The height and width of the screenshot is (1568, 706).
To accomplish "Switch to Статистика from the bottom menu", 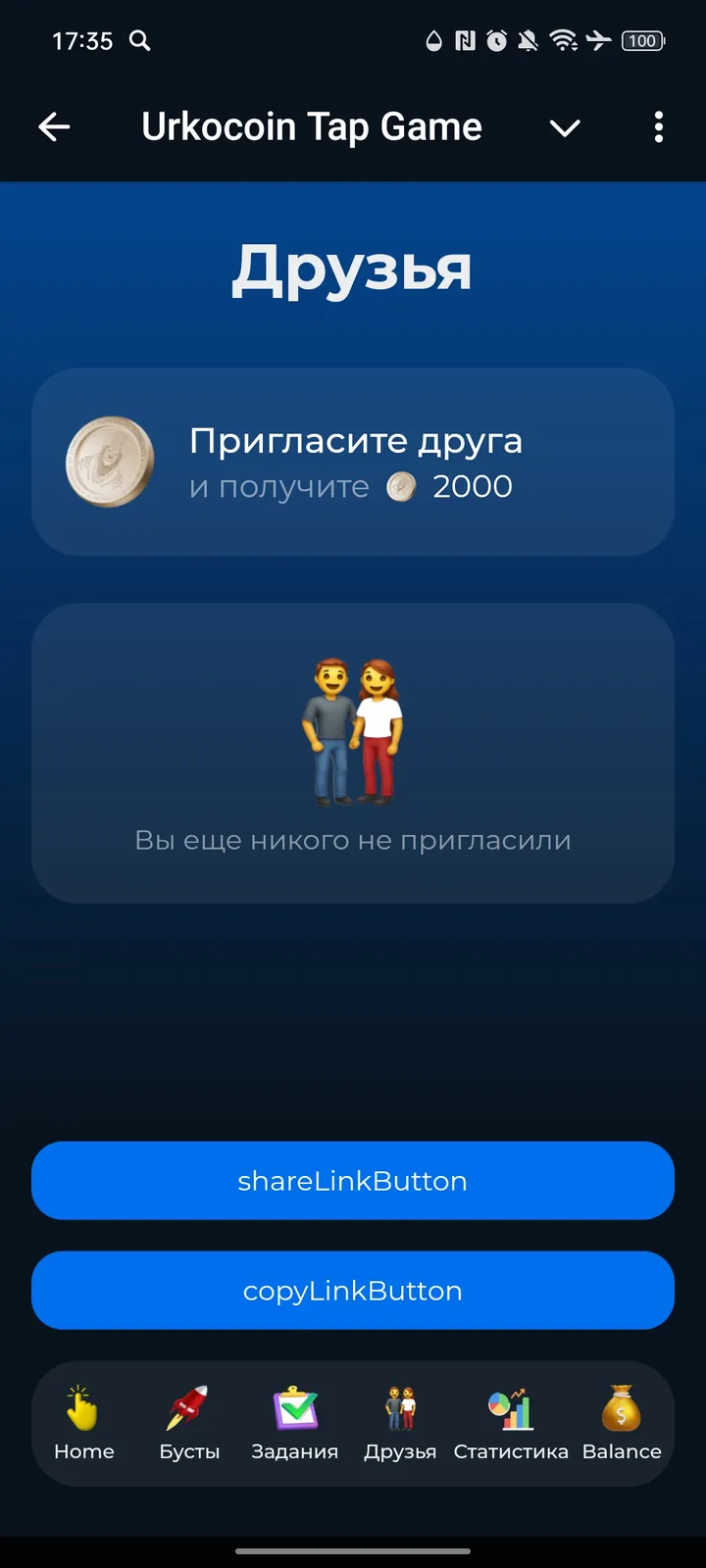I will click(511, 1426).
